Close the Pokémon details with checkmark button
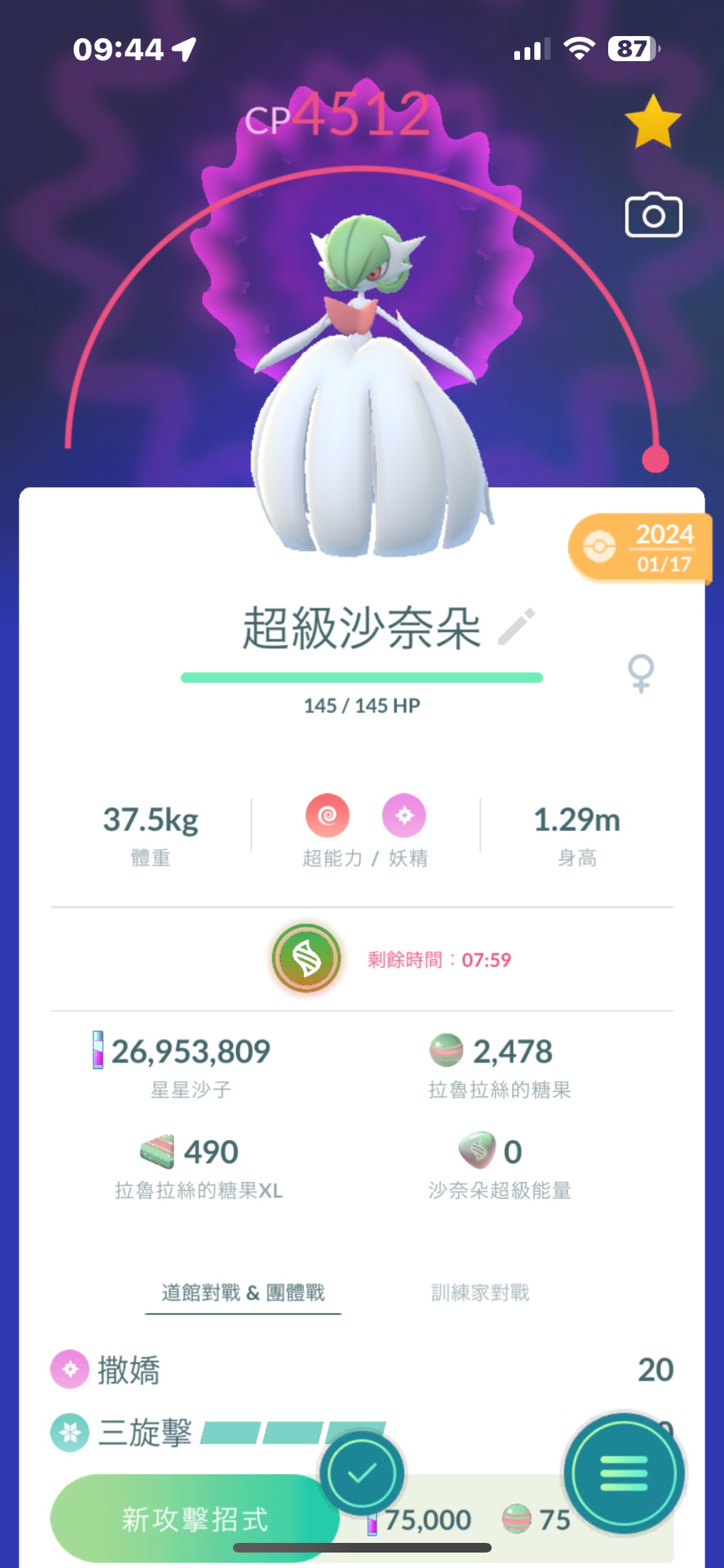This screenshot has height=1568, width=724. click(362, 1472)
